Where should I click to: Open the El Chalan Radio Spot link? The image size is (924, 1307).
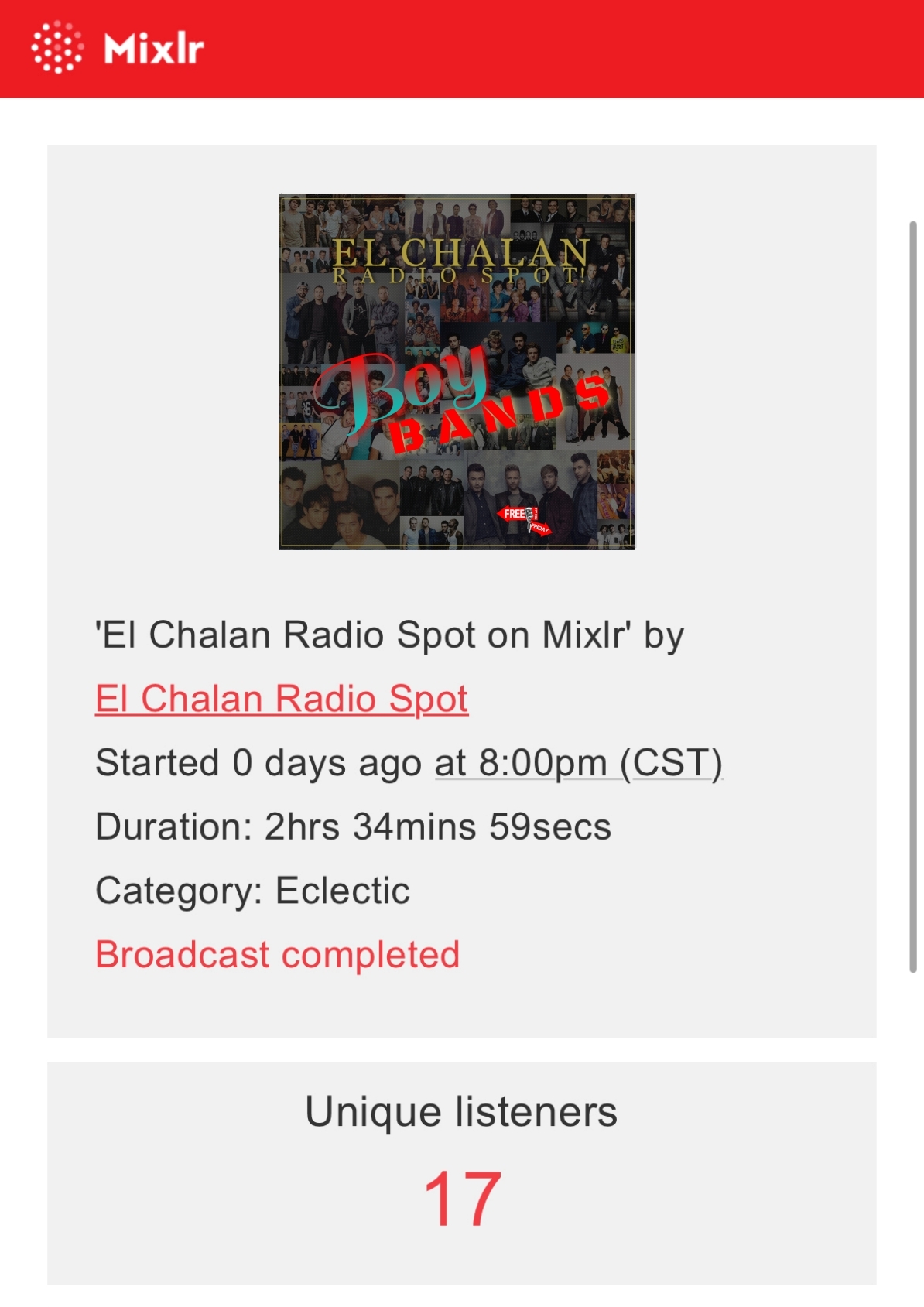point(281,699)
